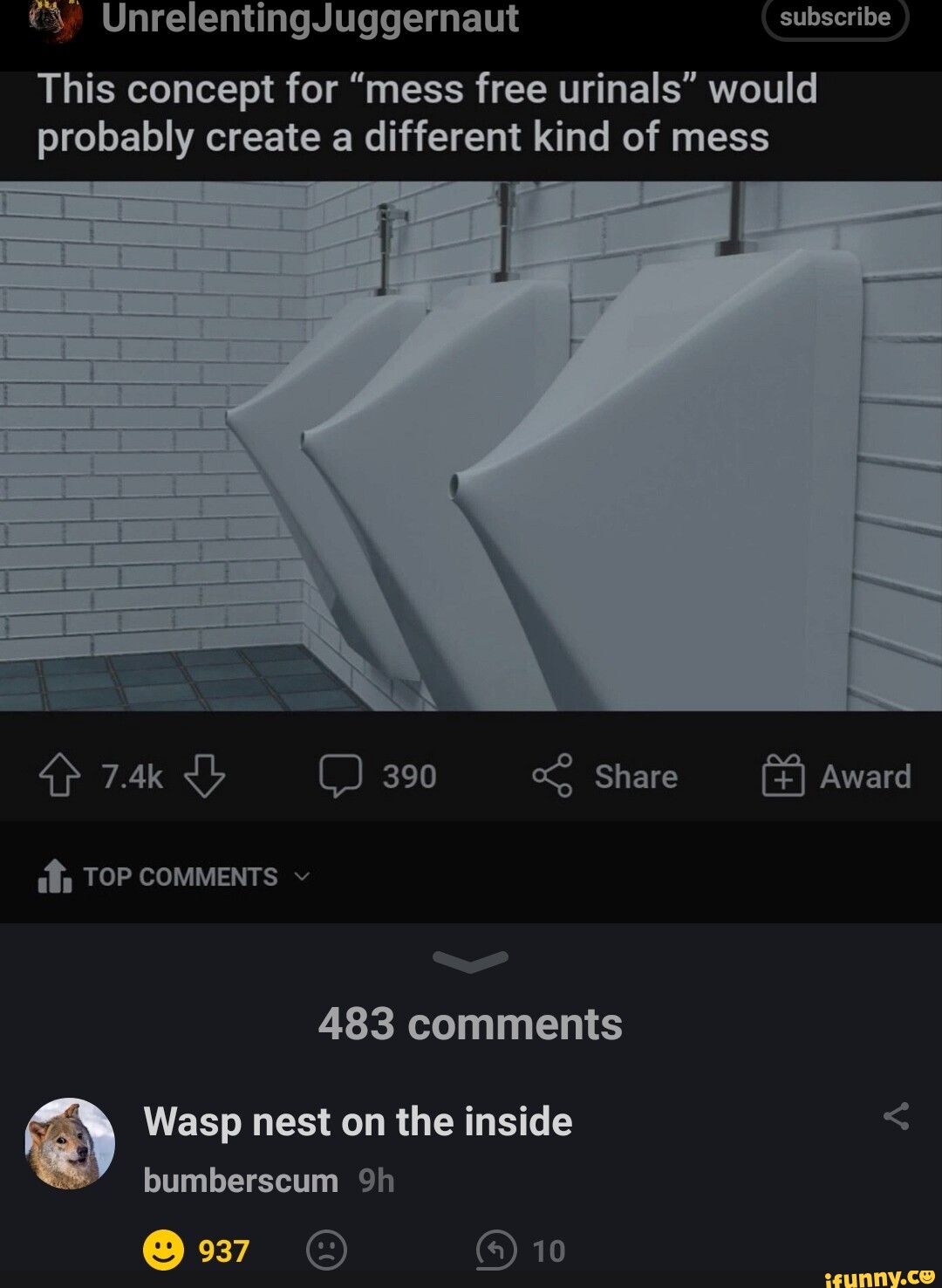
Task: Expand the comment section pull-down arrow
Action: point(470,961)
